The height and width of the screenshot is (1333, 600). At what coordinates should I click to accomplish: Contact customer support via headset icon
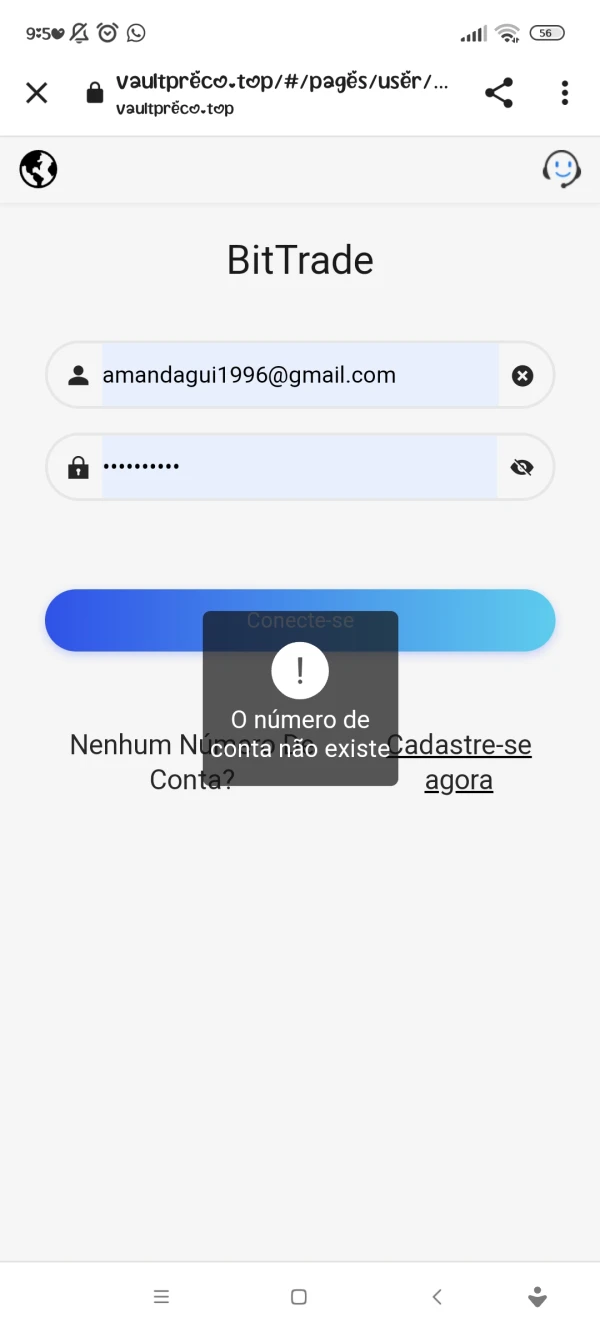[561, 169]
